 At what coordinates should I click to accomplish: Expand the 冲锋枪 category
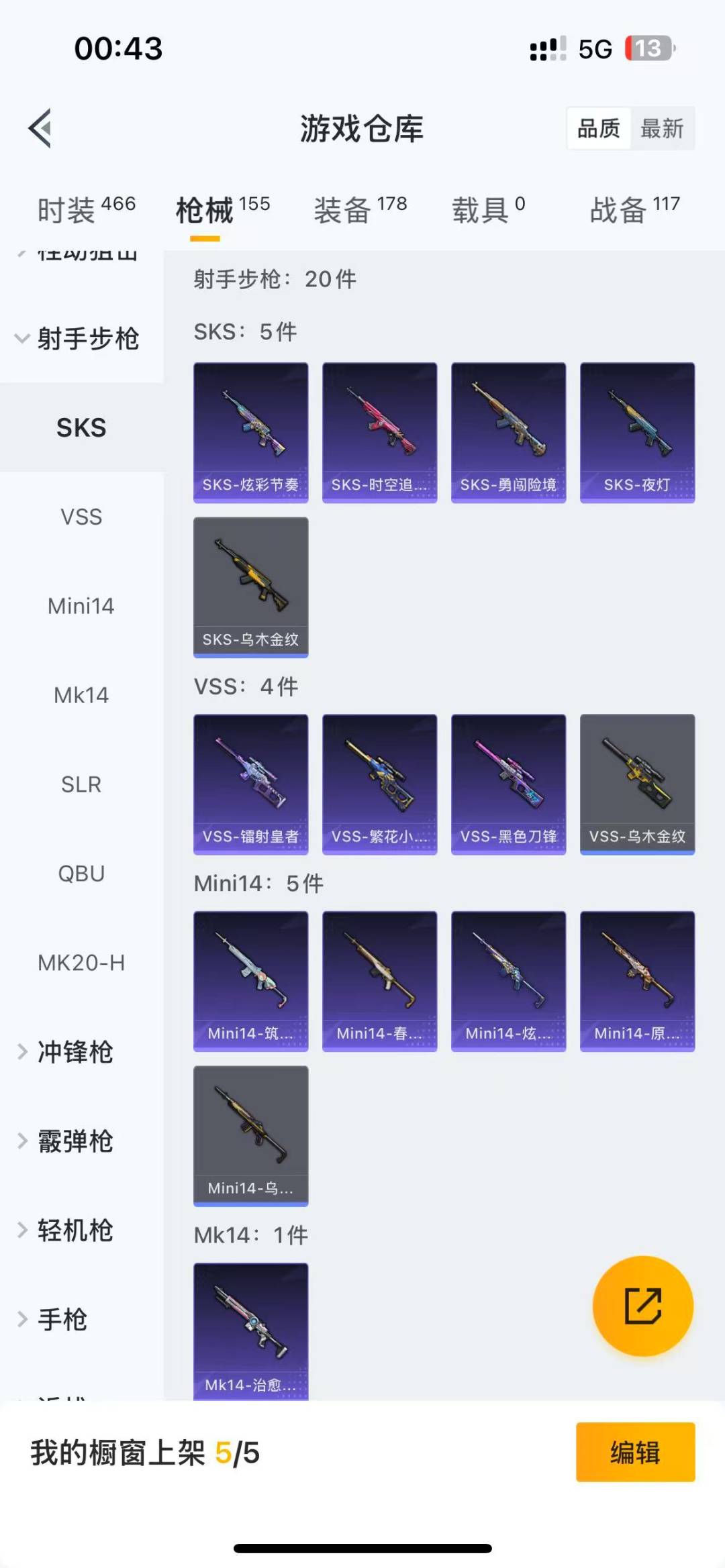(x=74, y=1051)
